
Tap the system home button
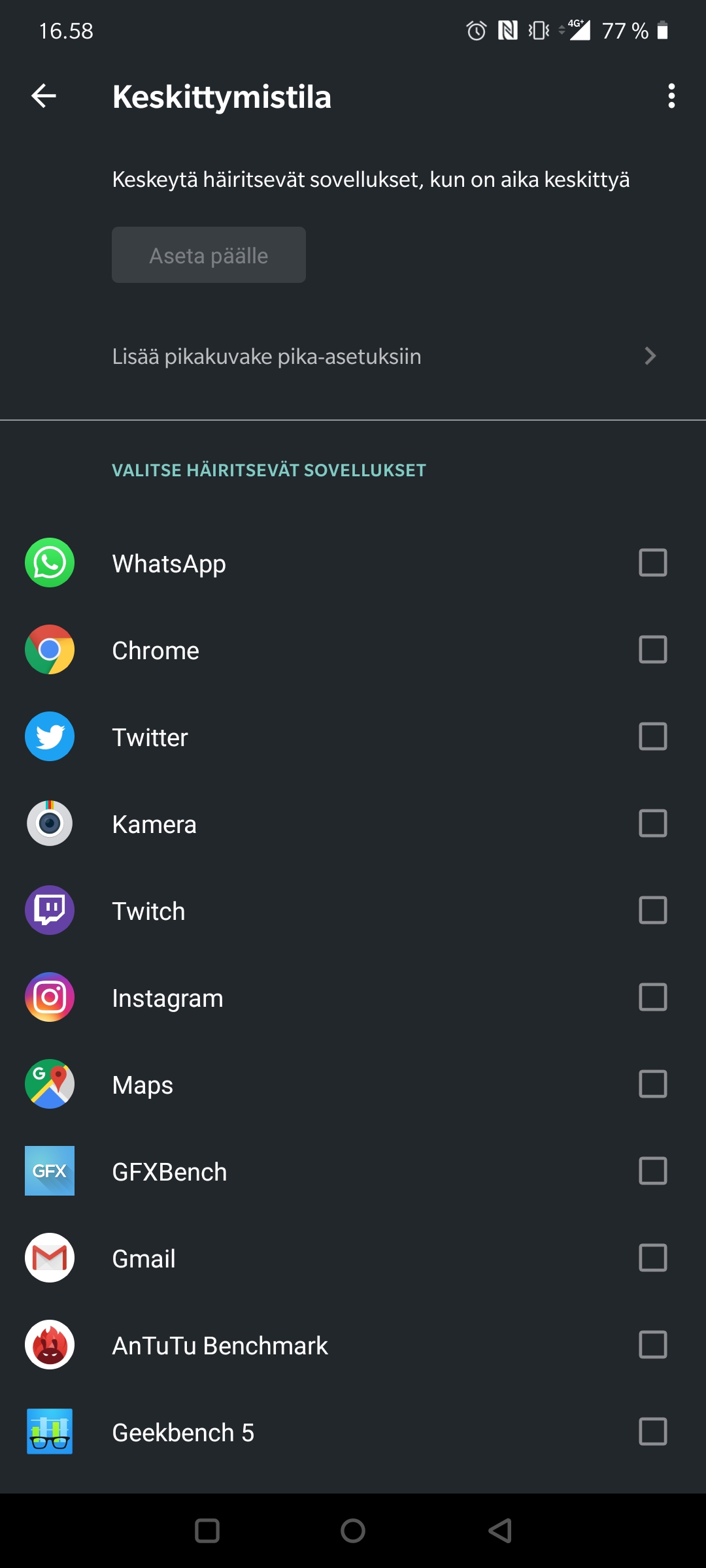pyautogui.click(x=353, y=1530)
